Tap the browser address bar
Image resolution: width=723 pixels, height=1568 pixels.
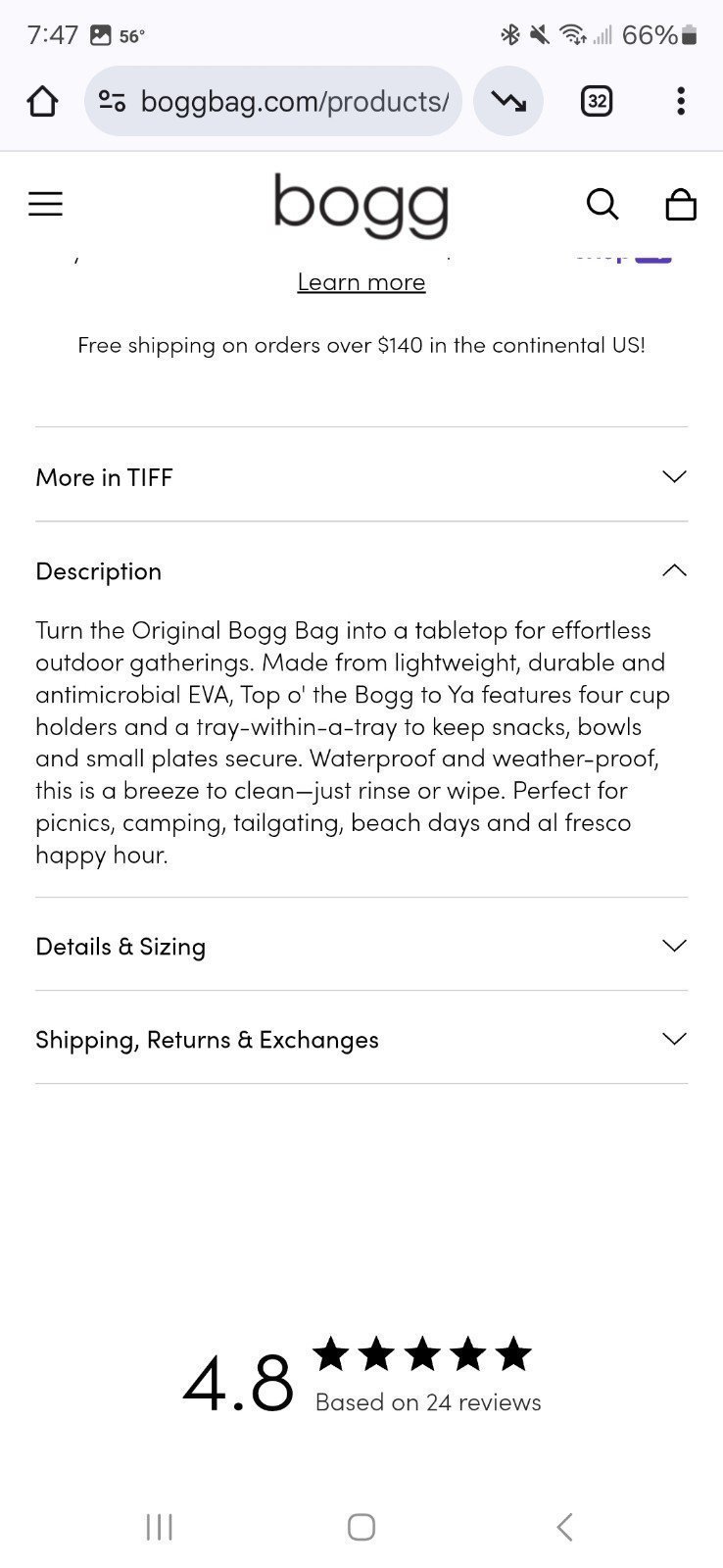(x=272, y=101)
